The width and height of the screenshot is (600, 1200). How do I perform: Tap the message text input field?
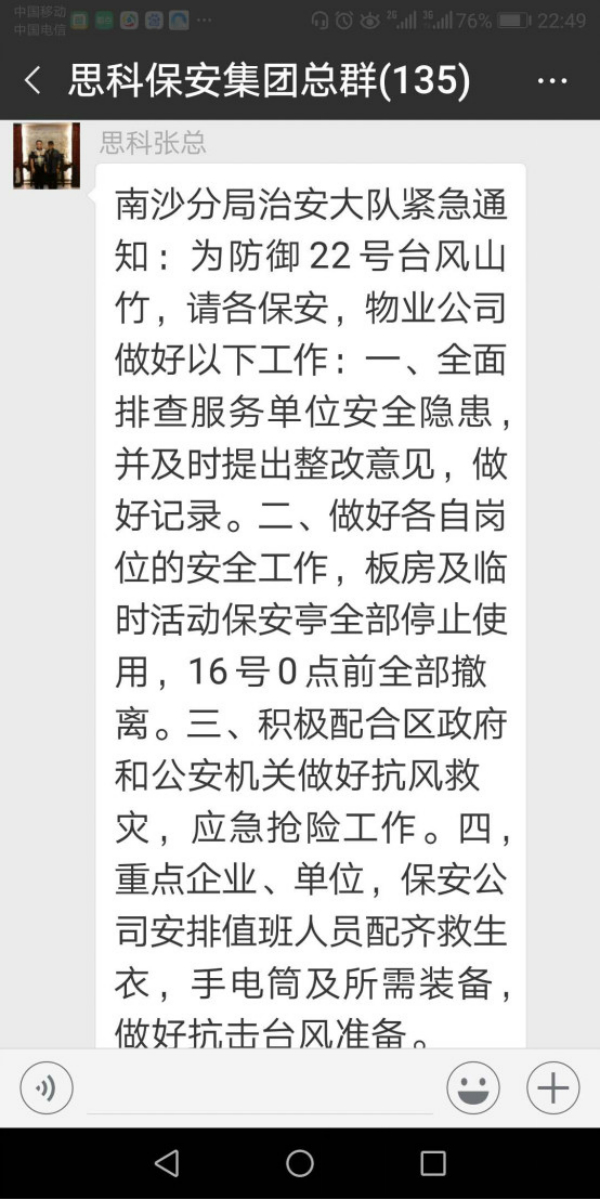click(x=260, y=1088)
